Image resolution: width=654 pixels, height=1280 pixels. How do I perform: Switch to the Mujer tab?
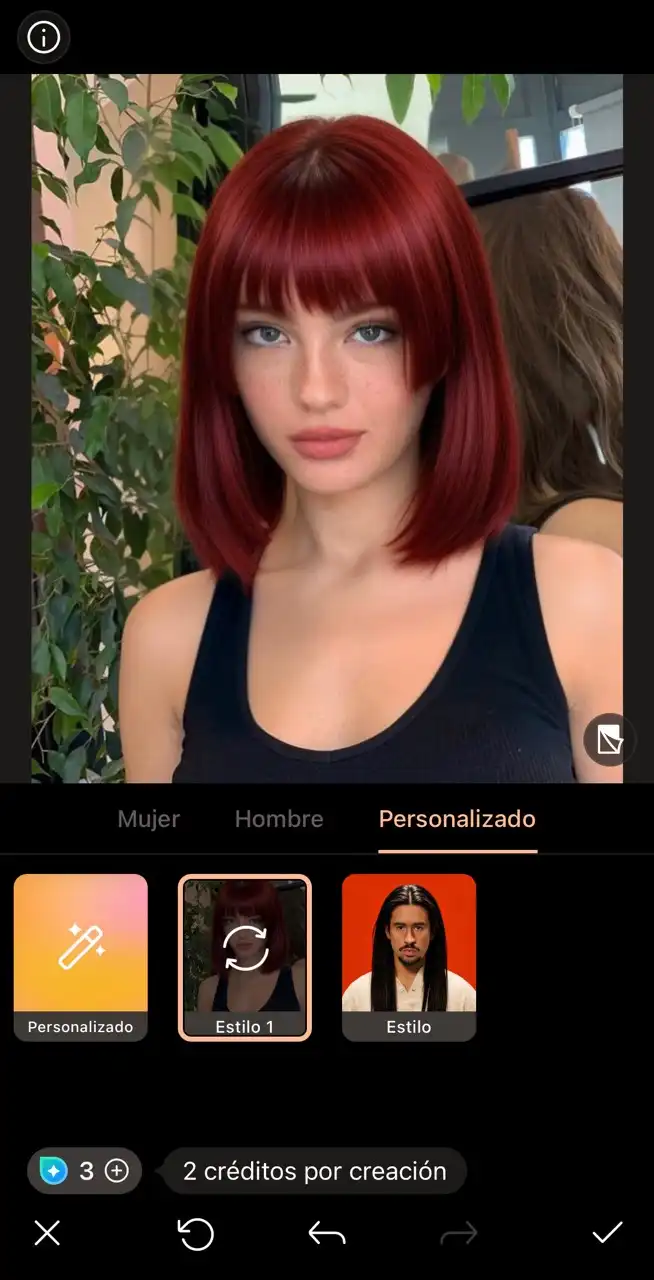[148, 819]
